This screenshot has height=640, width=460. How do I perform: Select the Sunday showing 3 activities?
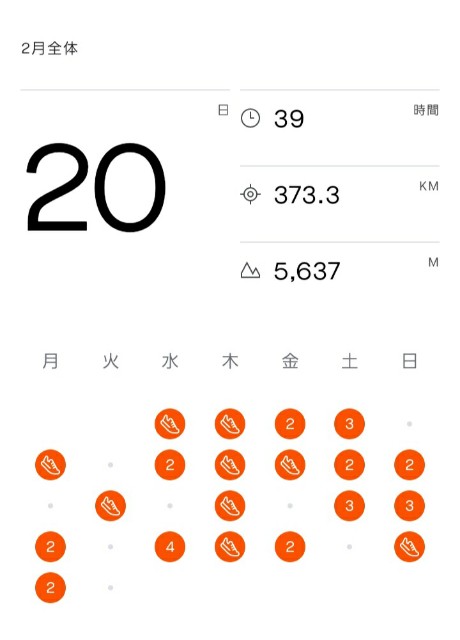click(x=409, y=506)
